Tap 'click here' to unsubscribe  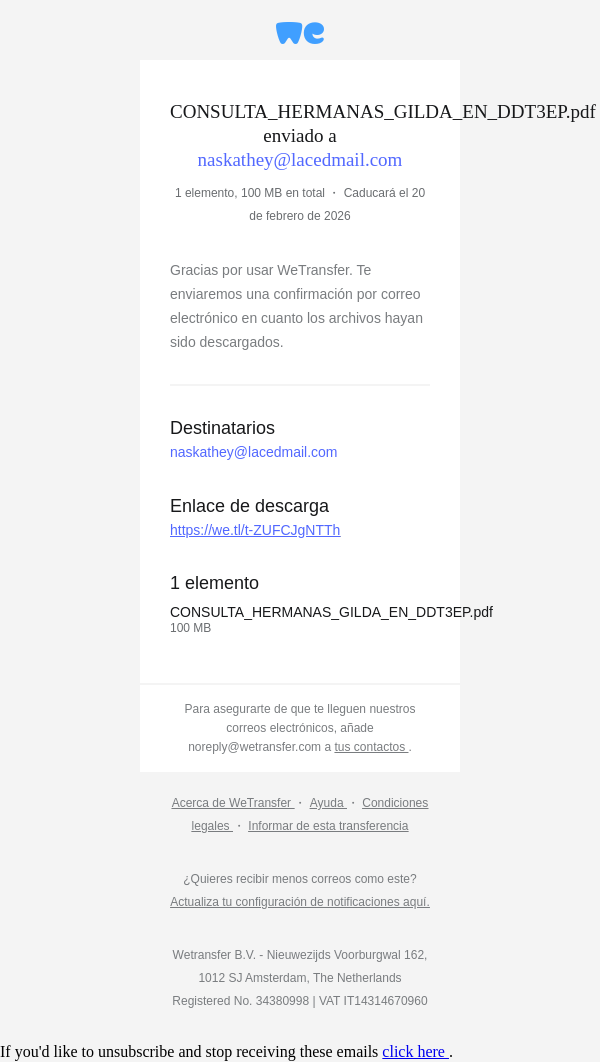pyautogui.click(x=414, y=1051)
